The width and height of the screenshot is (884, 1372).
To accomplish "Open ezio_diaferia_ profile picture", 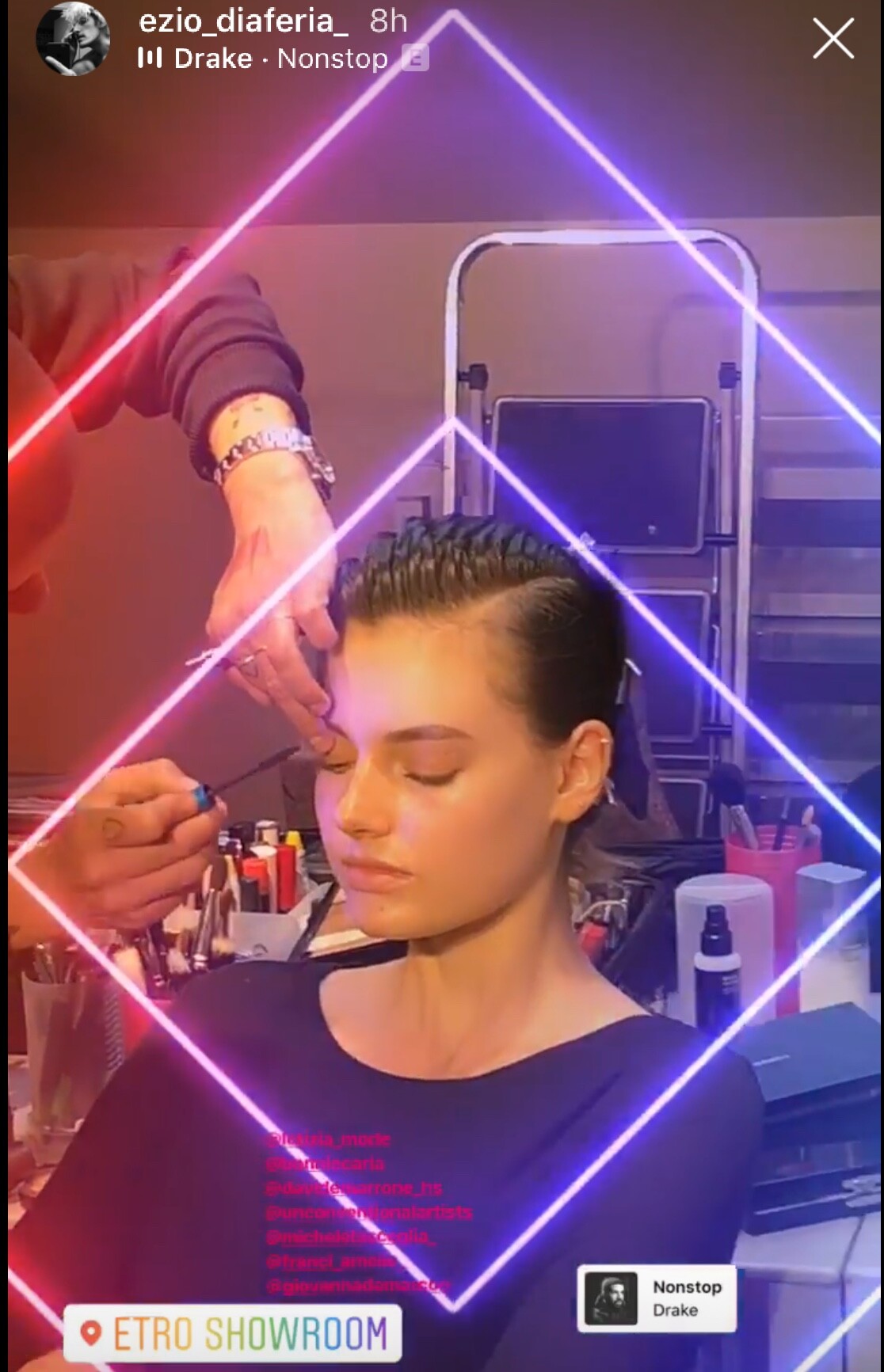I will coord(73,39).
